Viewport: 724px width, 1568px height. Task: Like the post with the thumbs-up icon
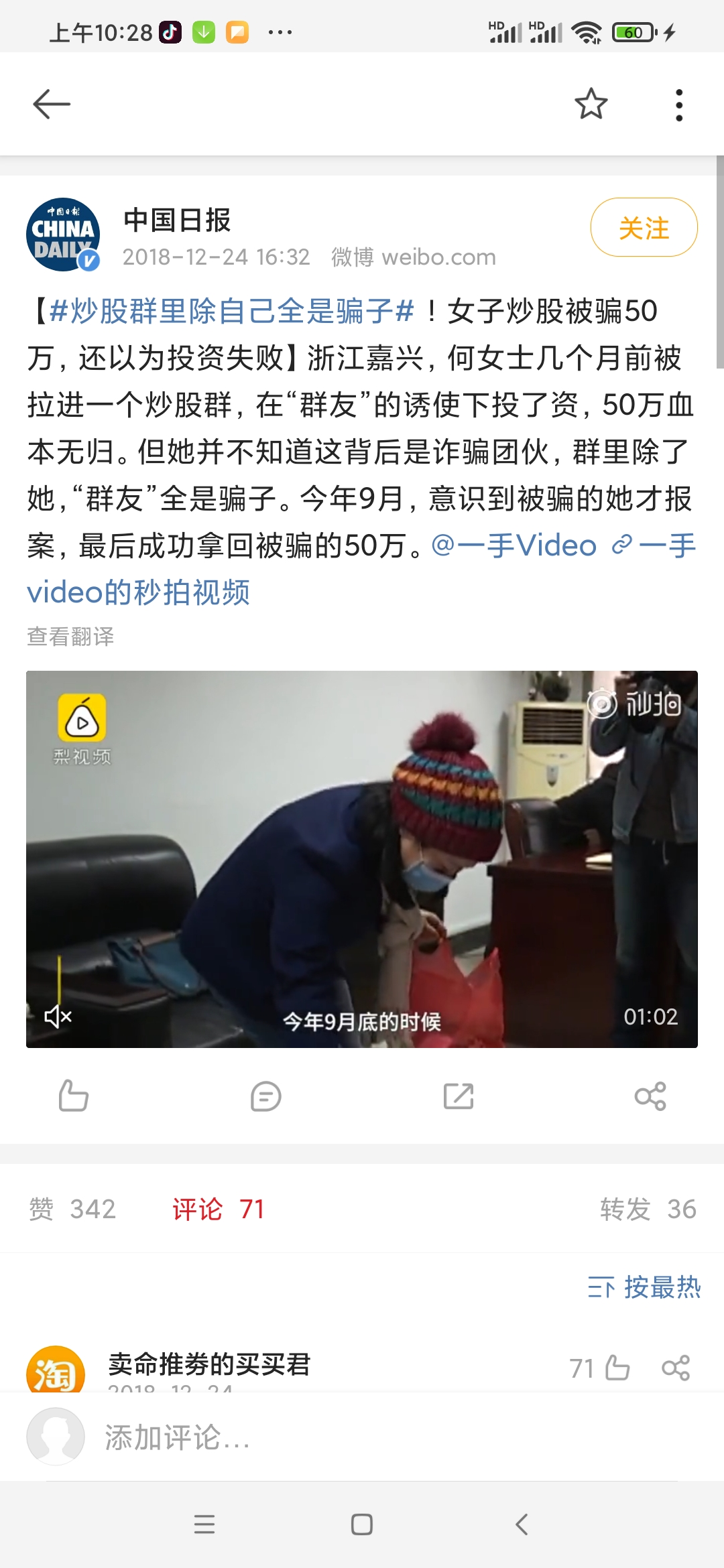pyautogui.click(x=73, y=1096)
